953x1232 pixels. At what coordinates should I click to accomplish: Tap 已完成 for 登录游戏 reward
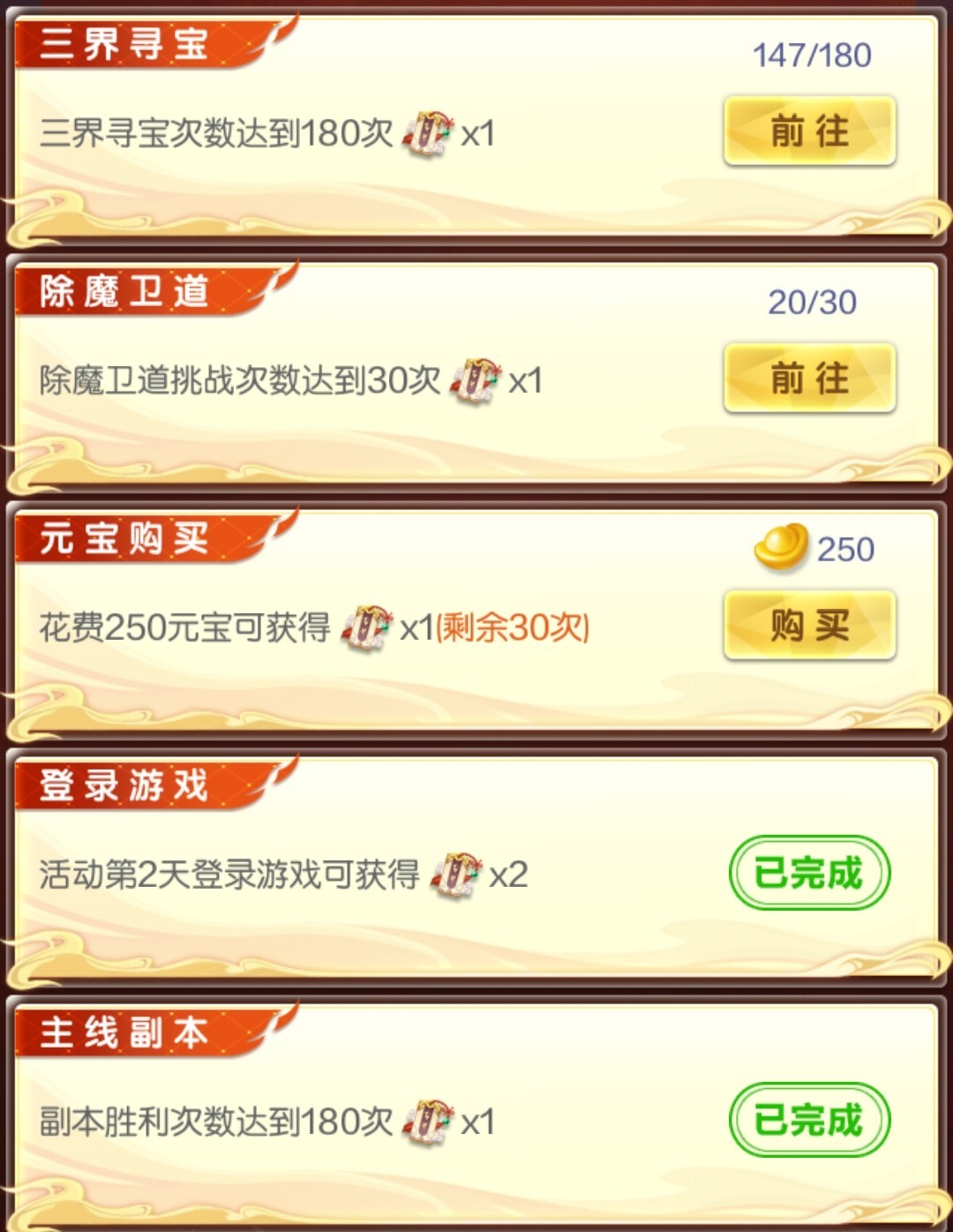click(809, 873)
